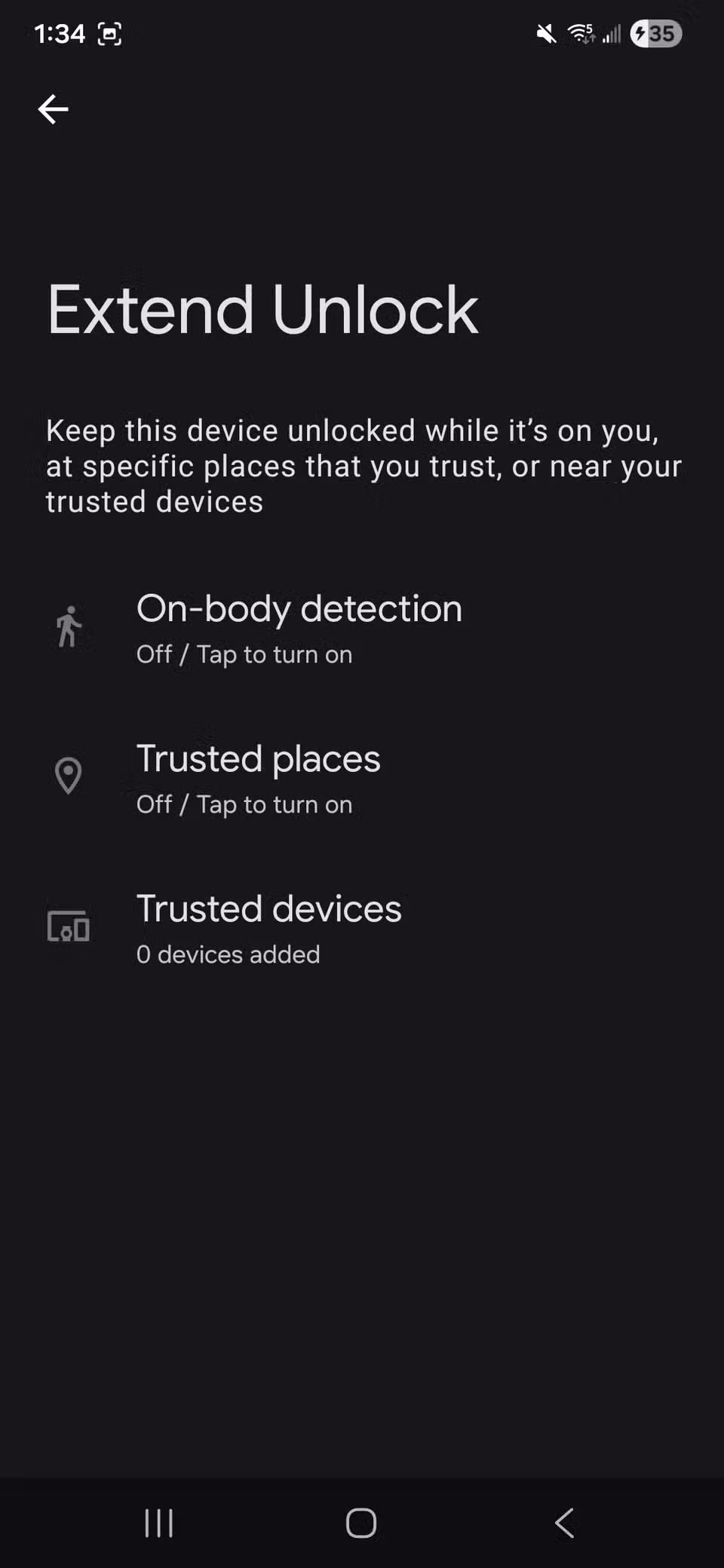Image resolution: width=724 pixels, height=1568 pixels.
Task: Open Trusted devices row
Action: (268, 929)
